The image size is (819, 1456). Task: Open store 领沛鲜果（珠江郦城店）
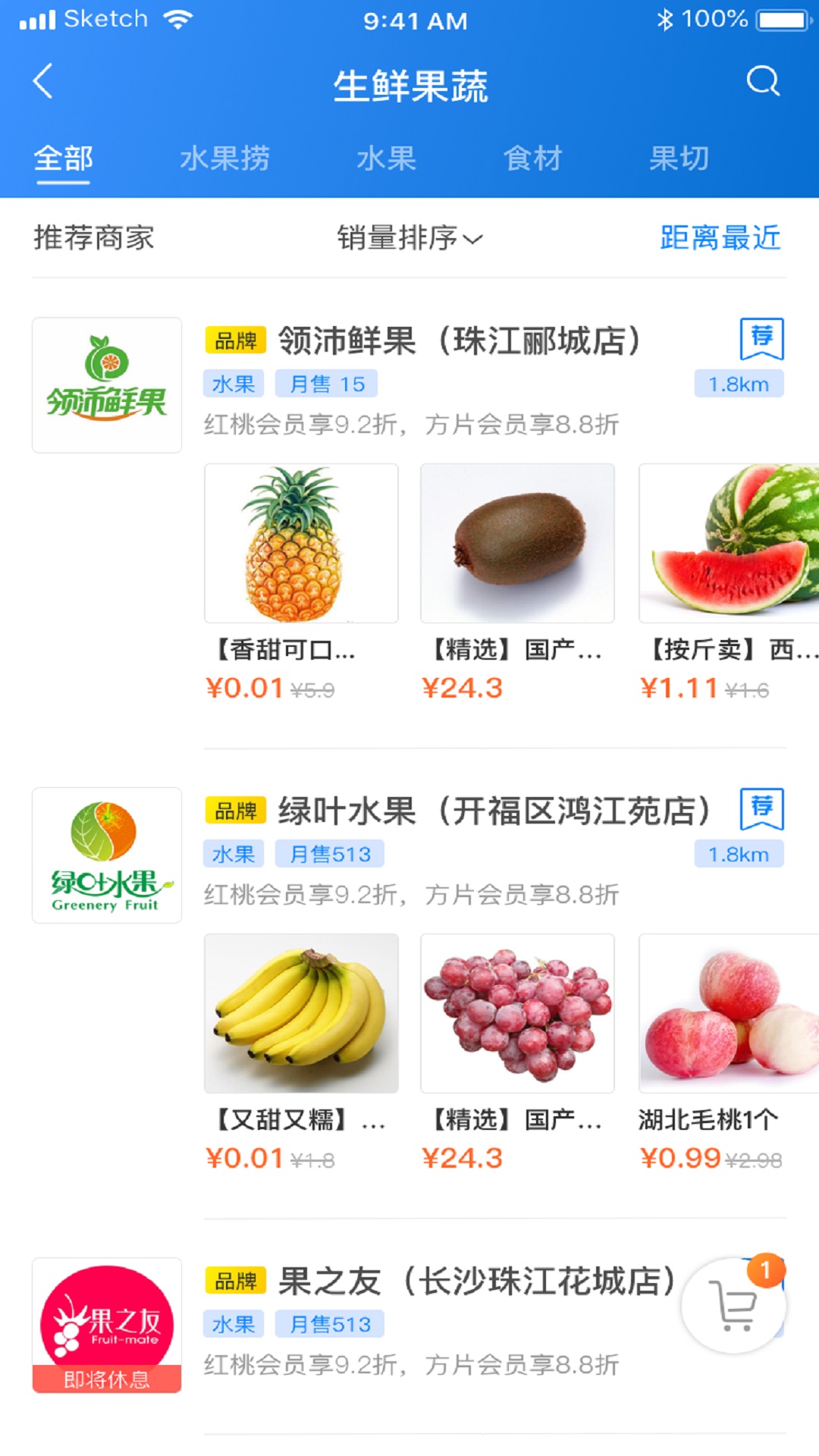(460, 341)
